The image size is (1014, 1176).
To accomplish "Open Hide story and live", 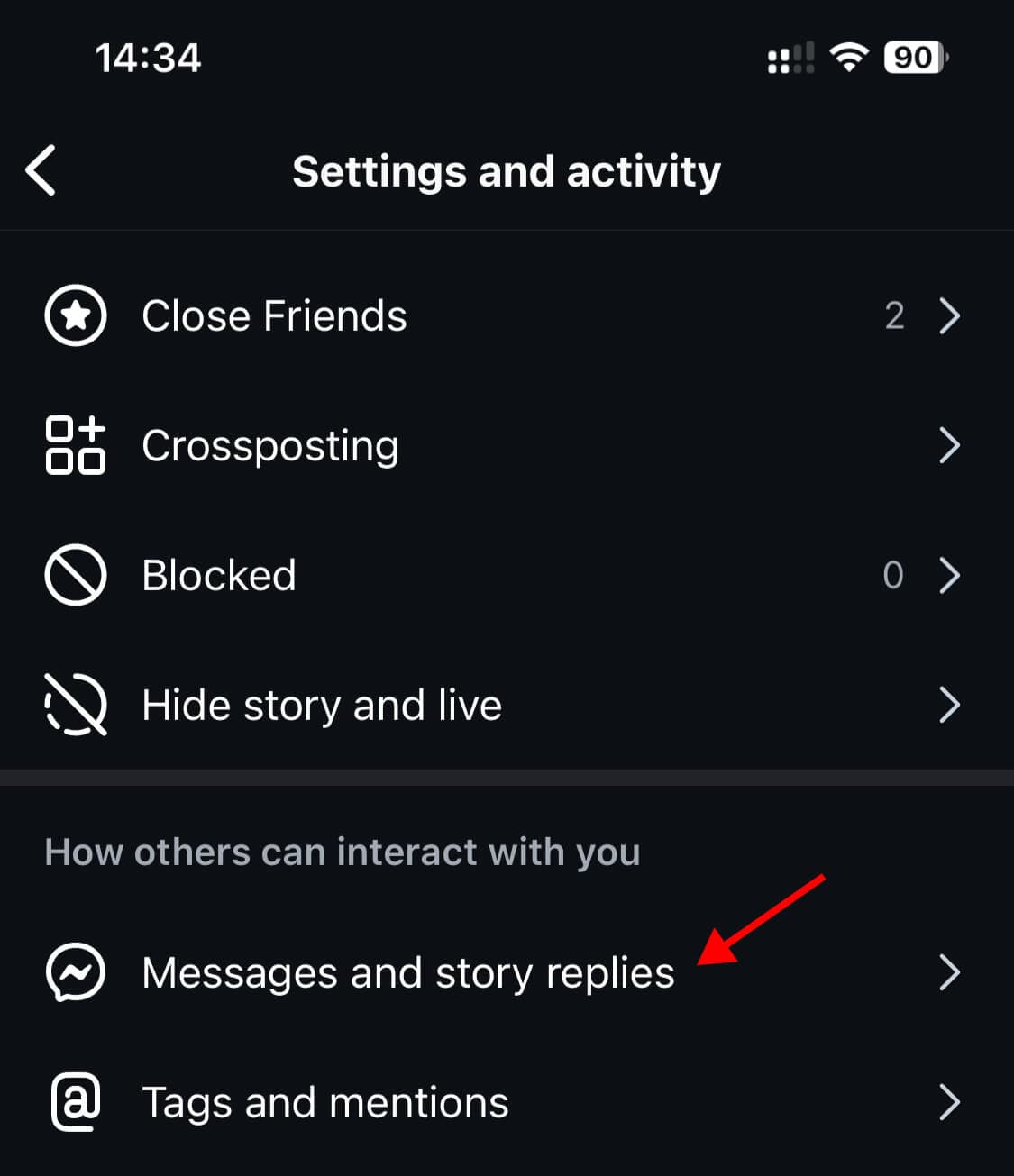I will [x=322, y=706].
